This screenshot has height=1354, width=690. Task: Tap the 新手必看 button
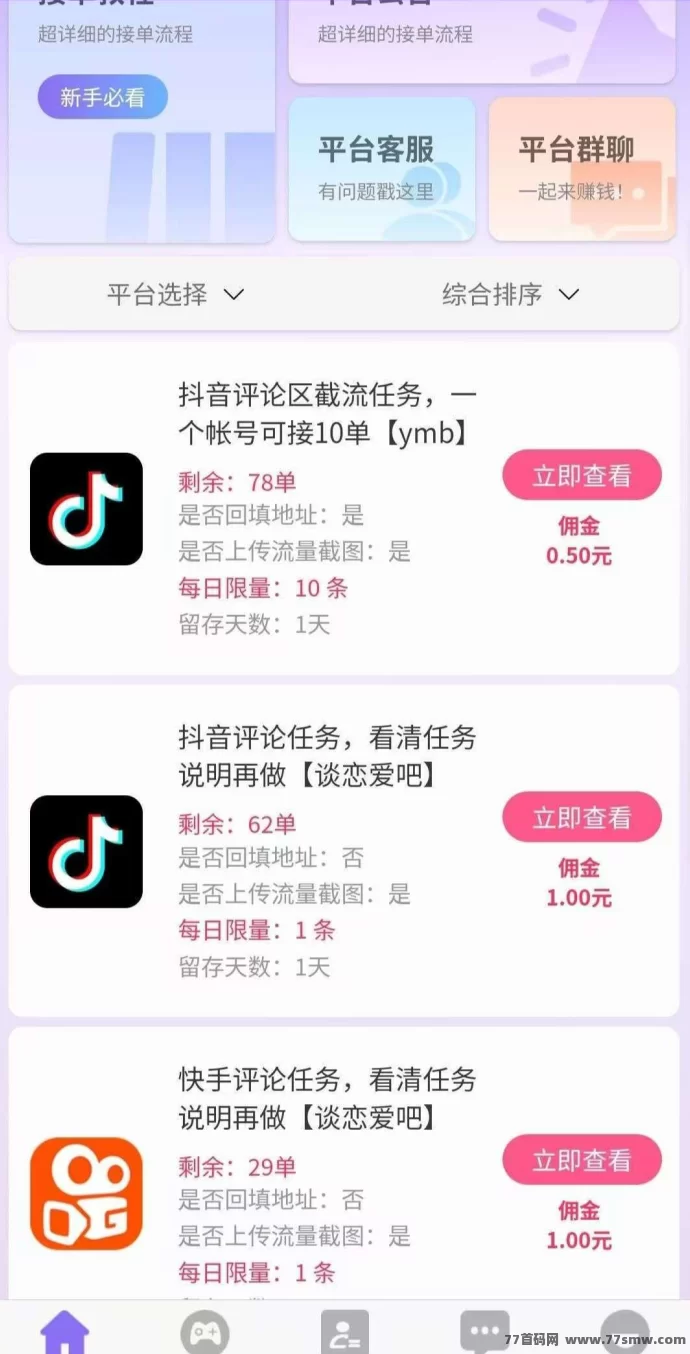(x=102, y=97)
